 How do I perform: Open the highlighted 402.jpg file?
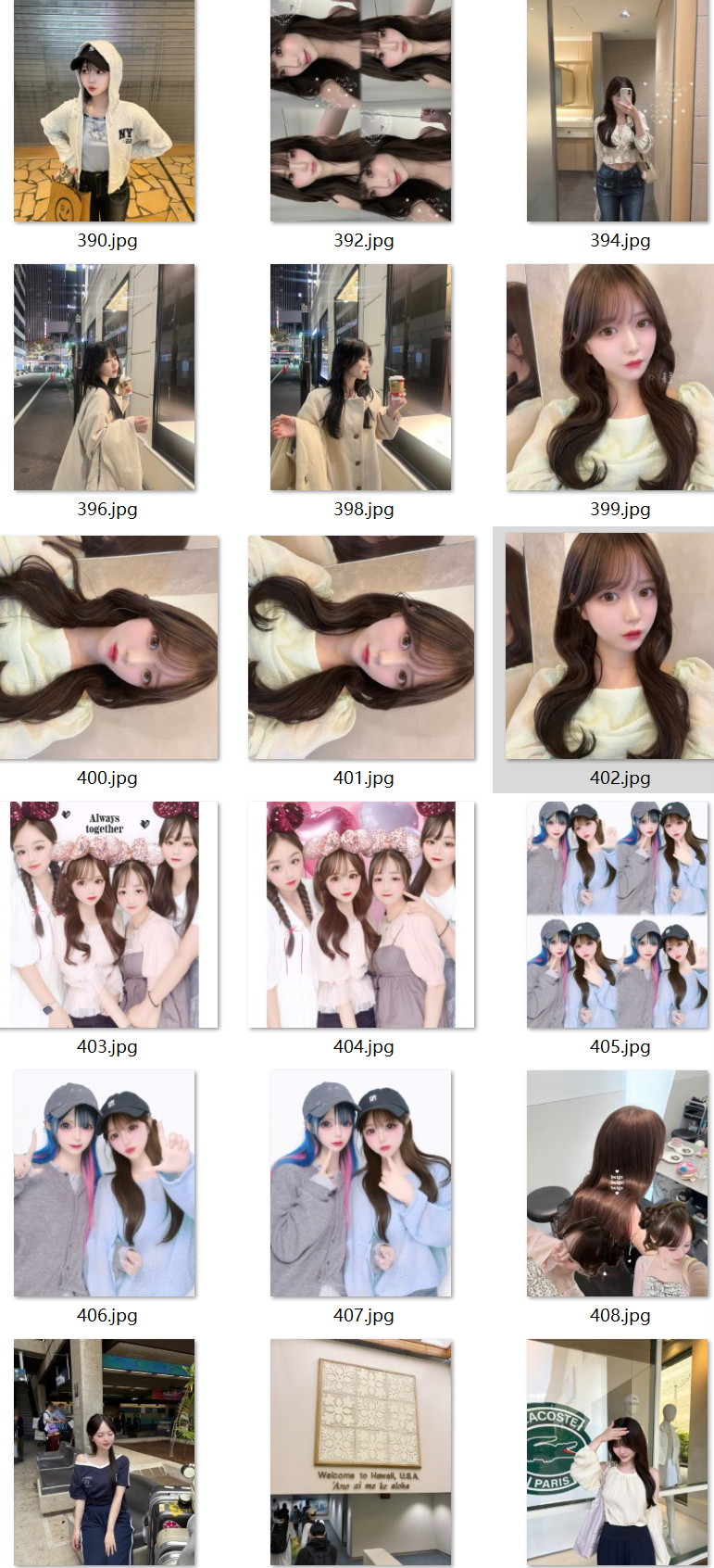click(609, 645)
